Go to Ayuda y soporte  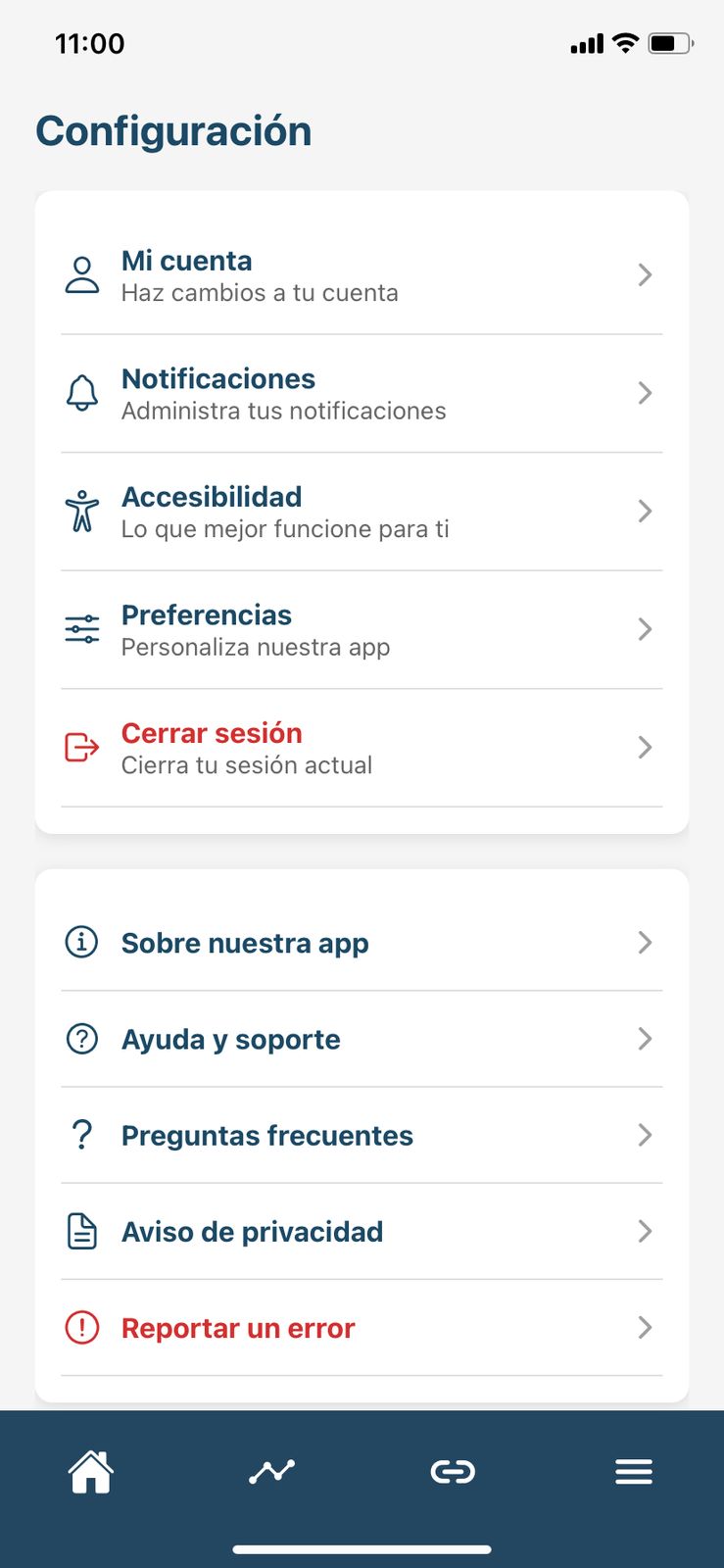[x=361, y=1039]
